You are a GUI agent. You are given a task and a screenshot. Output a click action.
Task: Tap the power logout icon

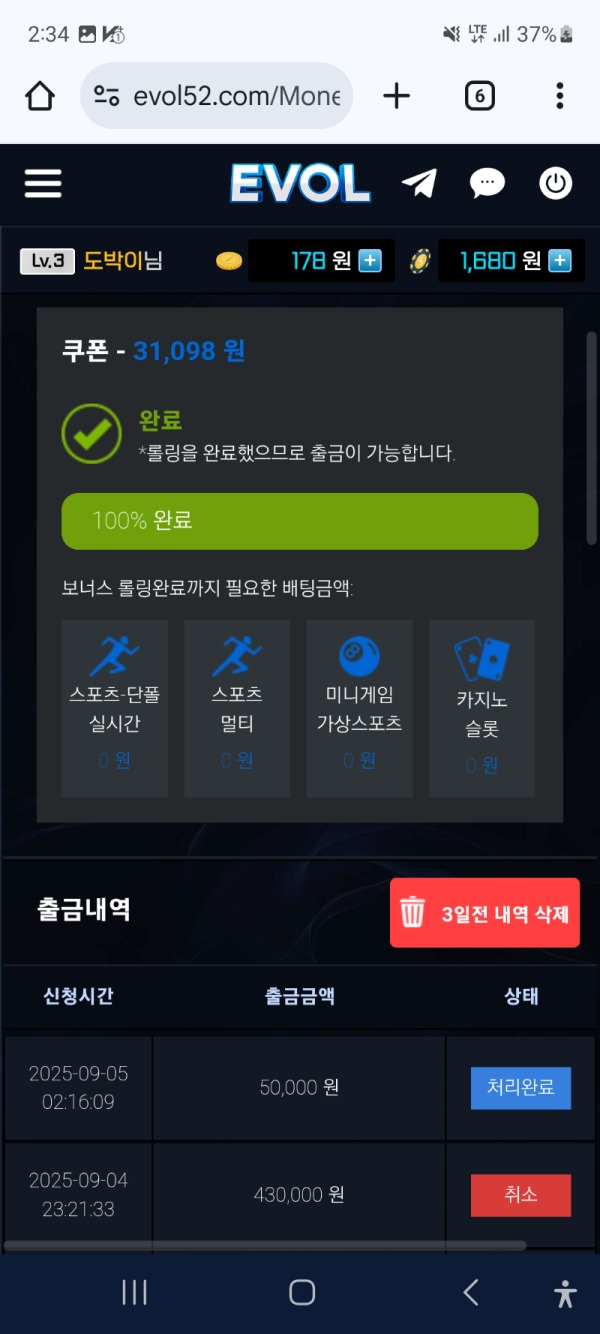click(x=555, y=184)
